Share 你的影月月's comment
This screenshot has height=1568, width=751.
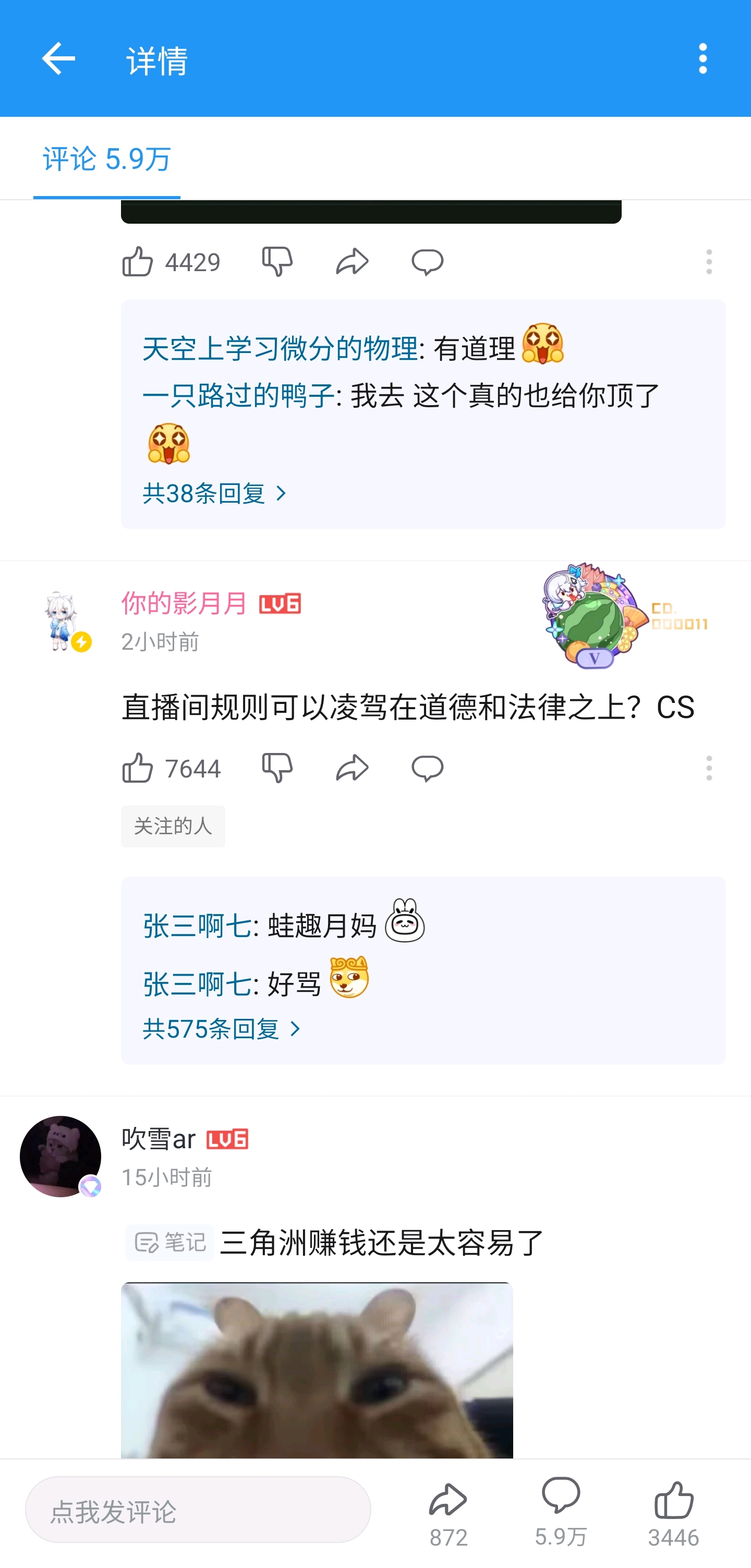[353, 768]
